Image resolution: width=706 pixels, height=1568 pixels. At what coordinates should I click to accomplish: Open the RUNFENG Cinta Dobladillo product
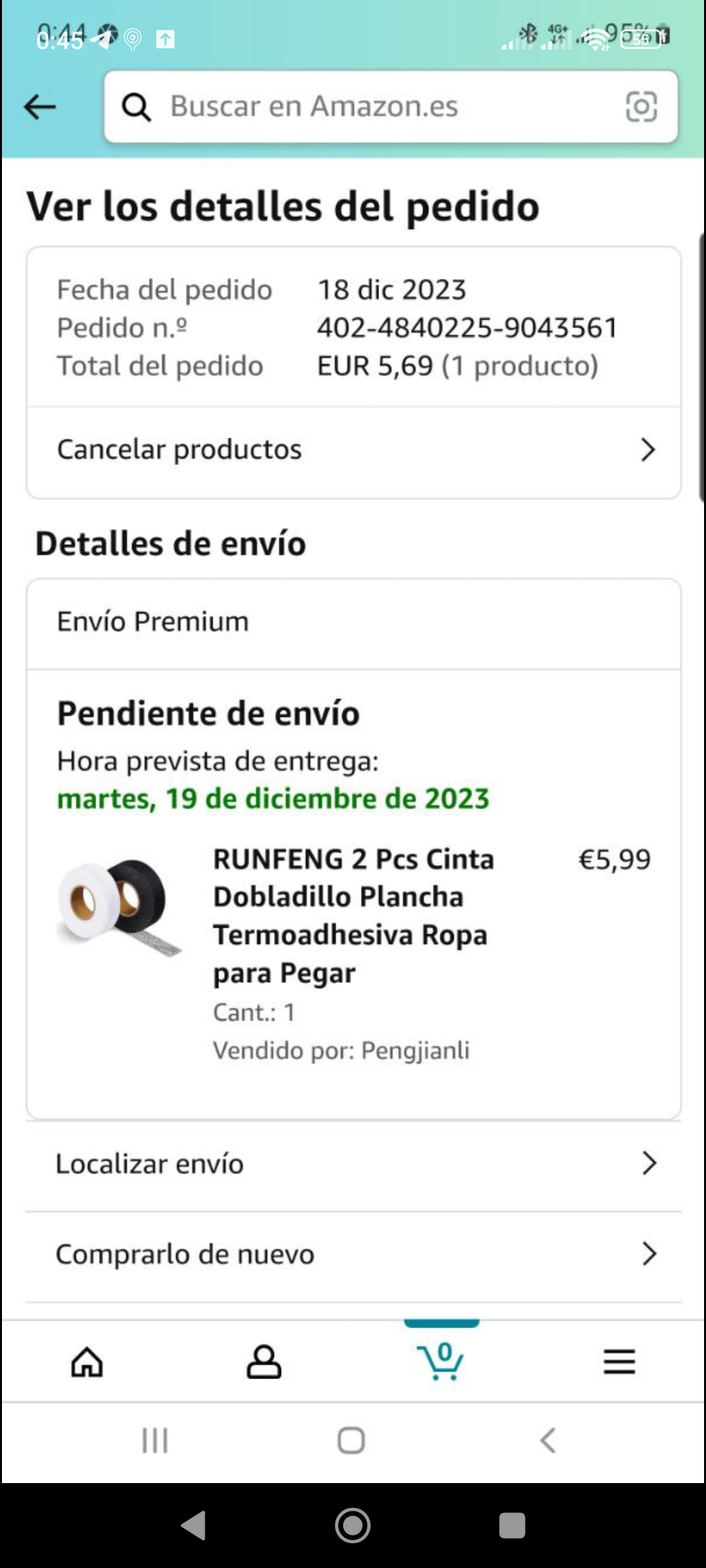(x=353, y=915)
